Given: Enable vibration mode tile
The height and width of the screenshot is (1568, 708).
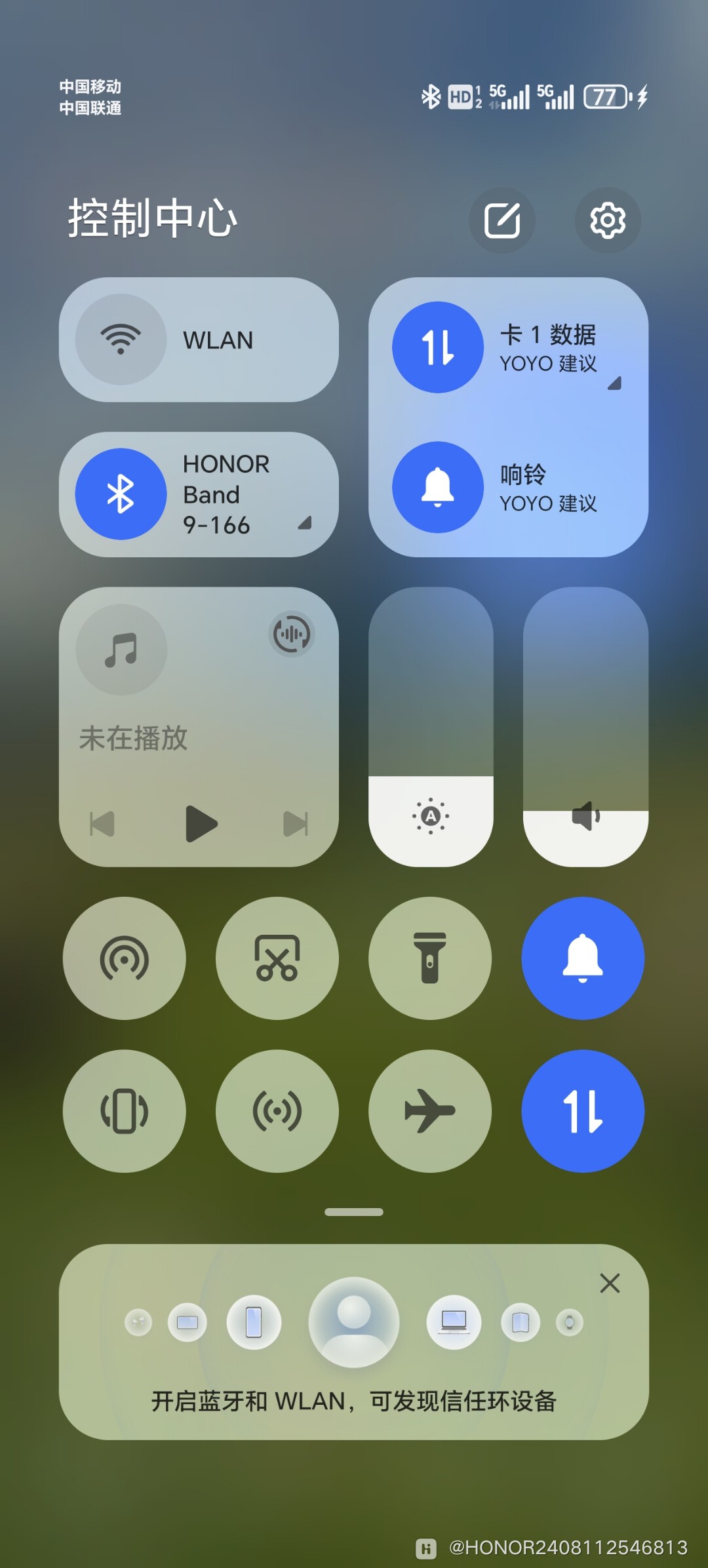Looking at the screenshot, I should click(124, 1111).
